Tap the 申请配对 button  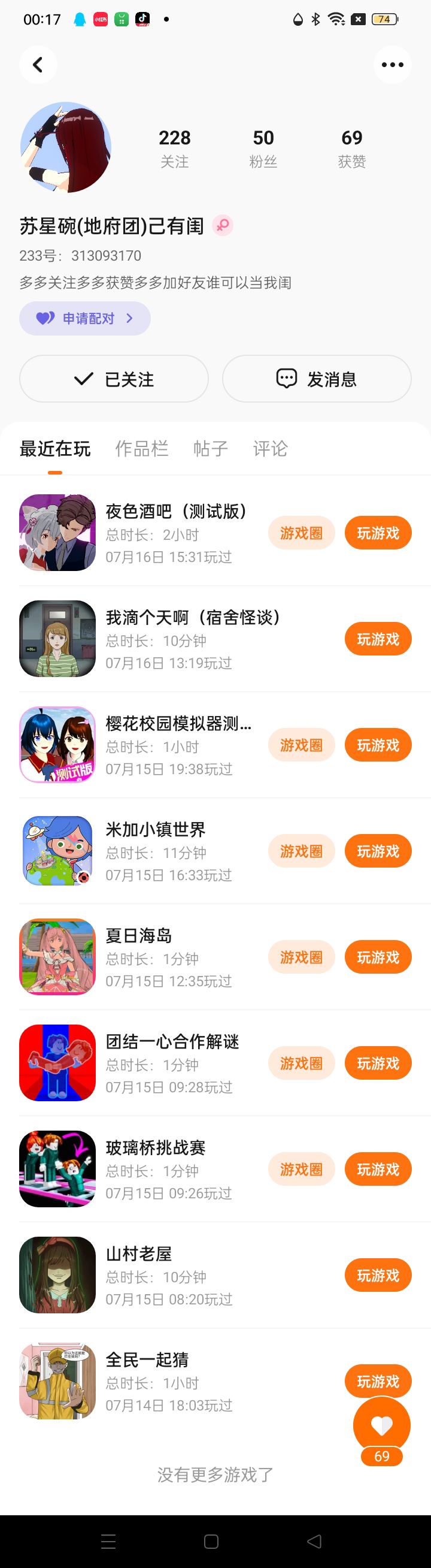click(x=85, y=318)
